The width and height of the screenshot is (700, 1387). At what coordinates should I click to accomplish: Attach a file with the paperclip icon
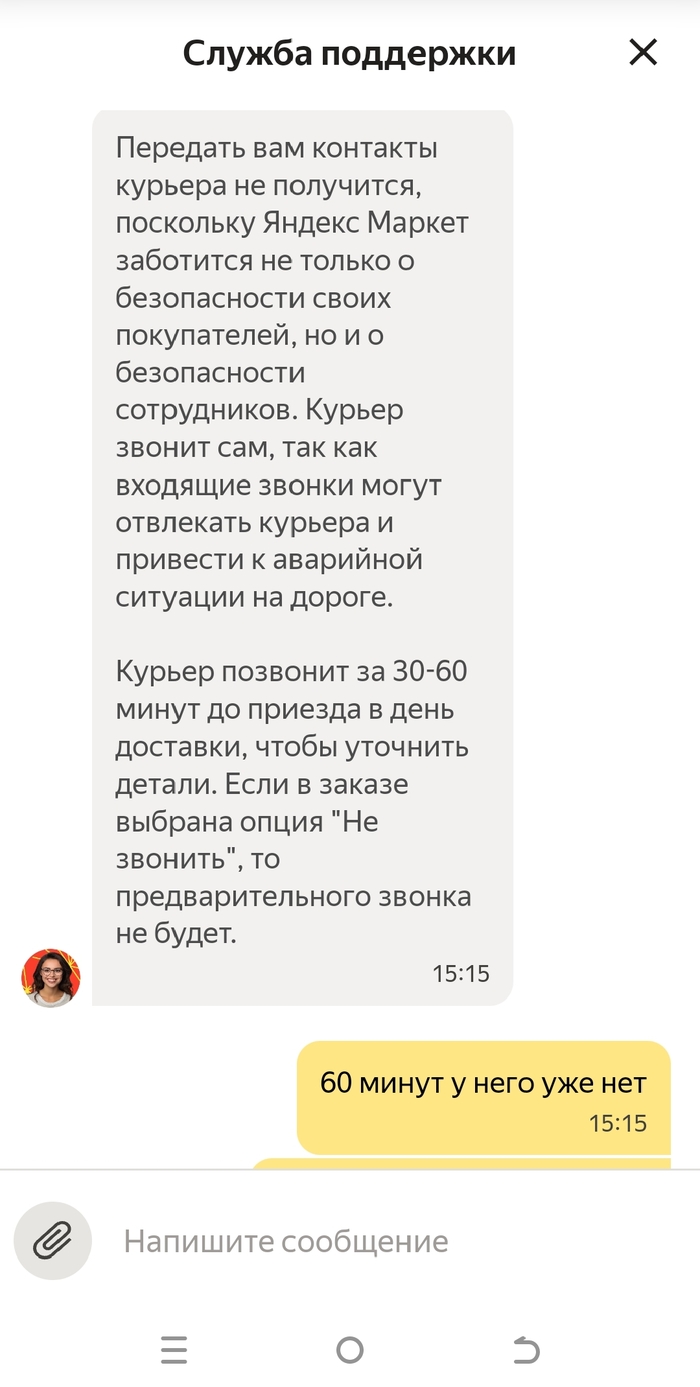coord(53,1241)
